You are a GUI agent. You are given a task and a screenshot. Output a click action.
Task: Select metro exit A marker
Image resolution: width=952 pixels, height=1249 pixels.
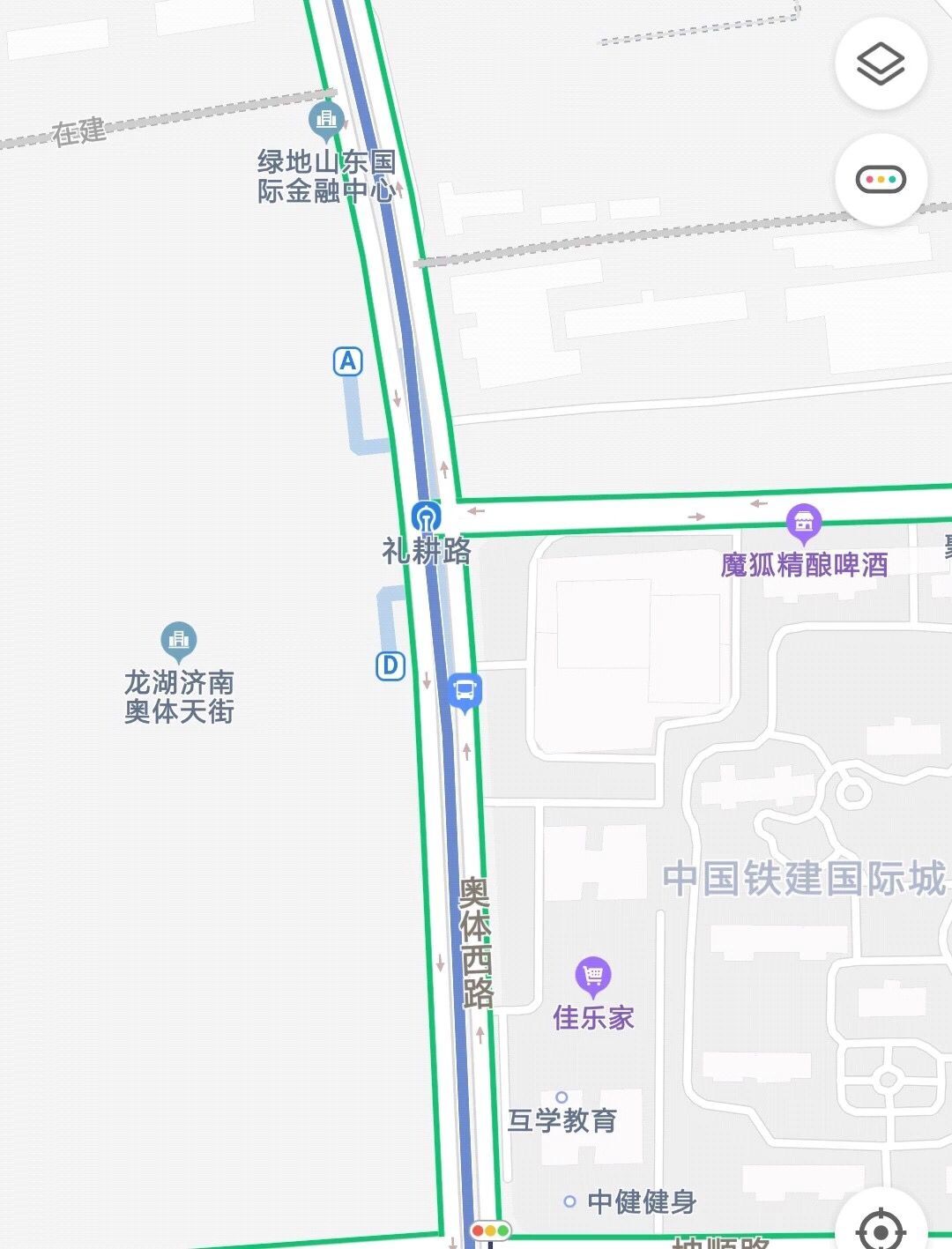point(348,361)
